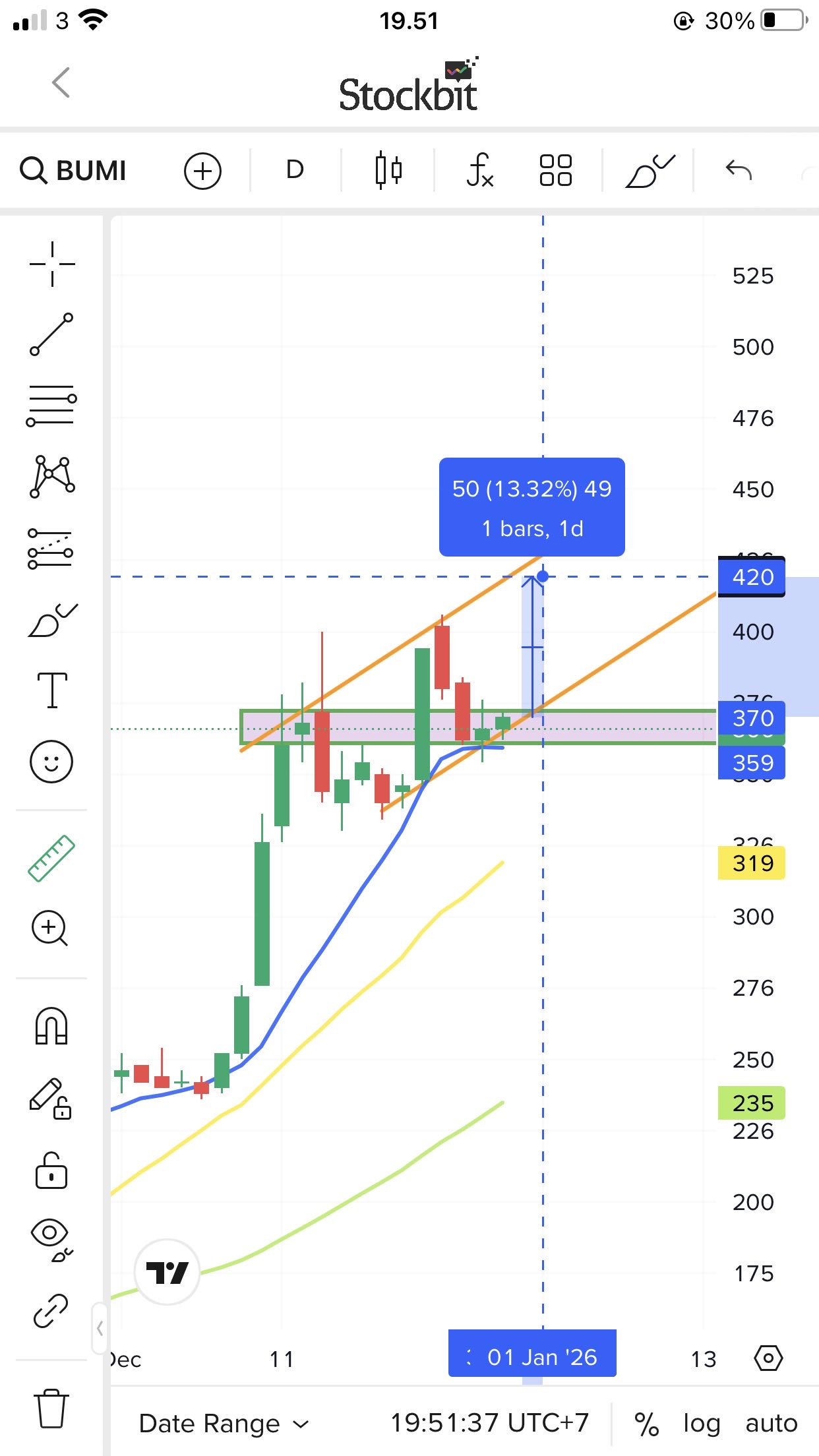819x1456 pixels.
Task: Undo the last chart action
Action: tap(738, 170)
